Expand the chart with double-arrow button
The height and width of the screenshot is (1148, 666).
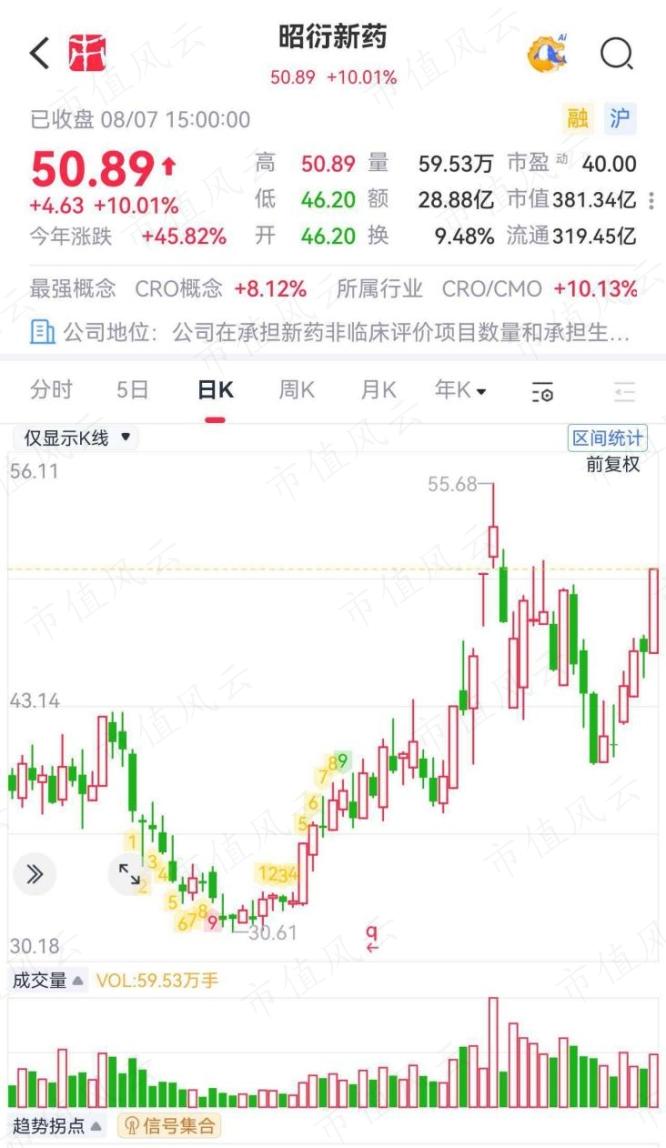(x=34, y=873)
